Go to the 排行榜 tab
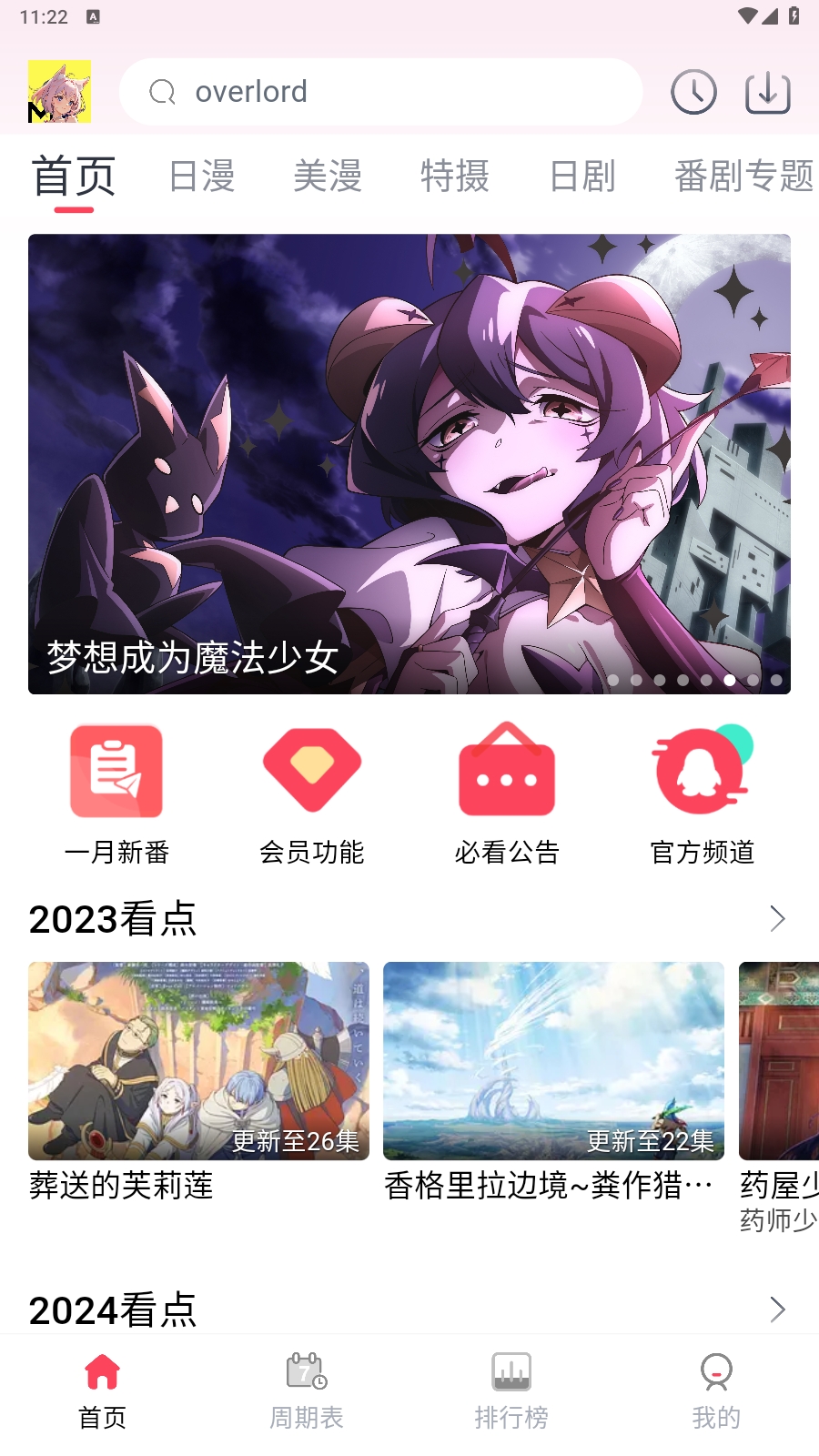Viewport: 819px width, 1456px height. click(511, 1391)
